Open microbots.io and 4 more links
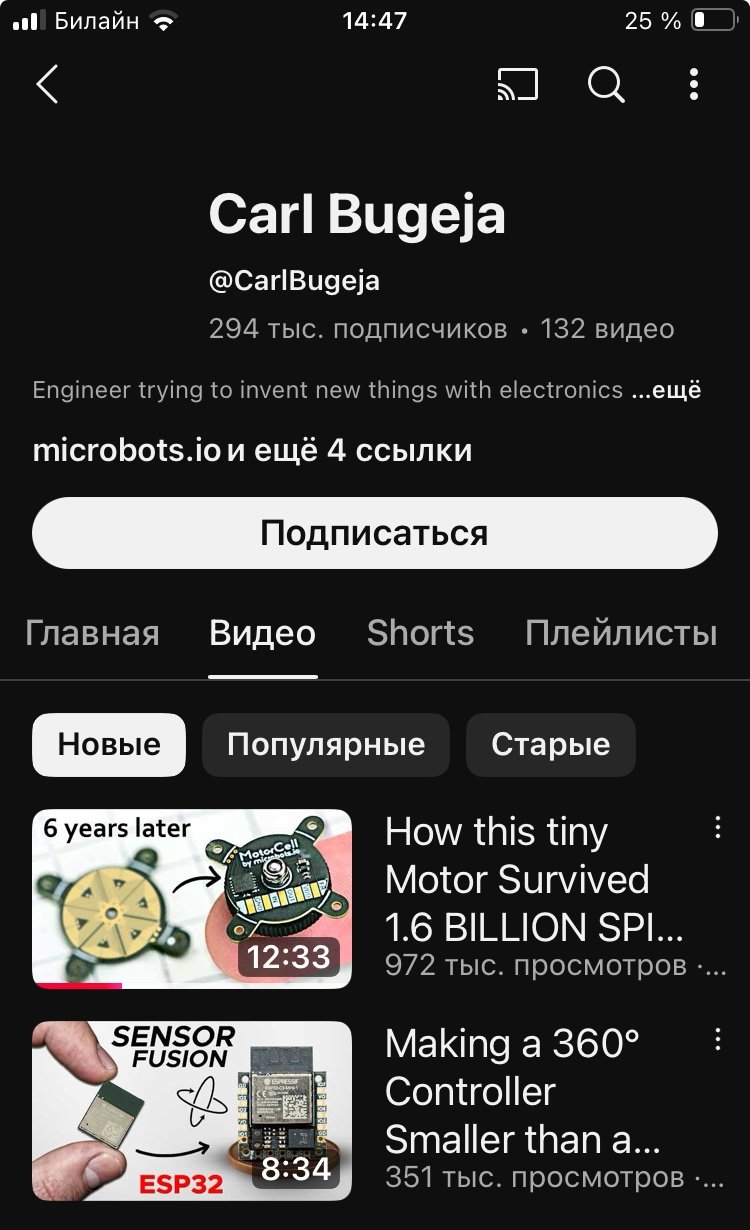 tap(252, 450)
